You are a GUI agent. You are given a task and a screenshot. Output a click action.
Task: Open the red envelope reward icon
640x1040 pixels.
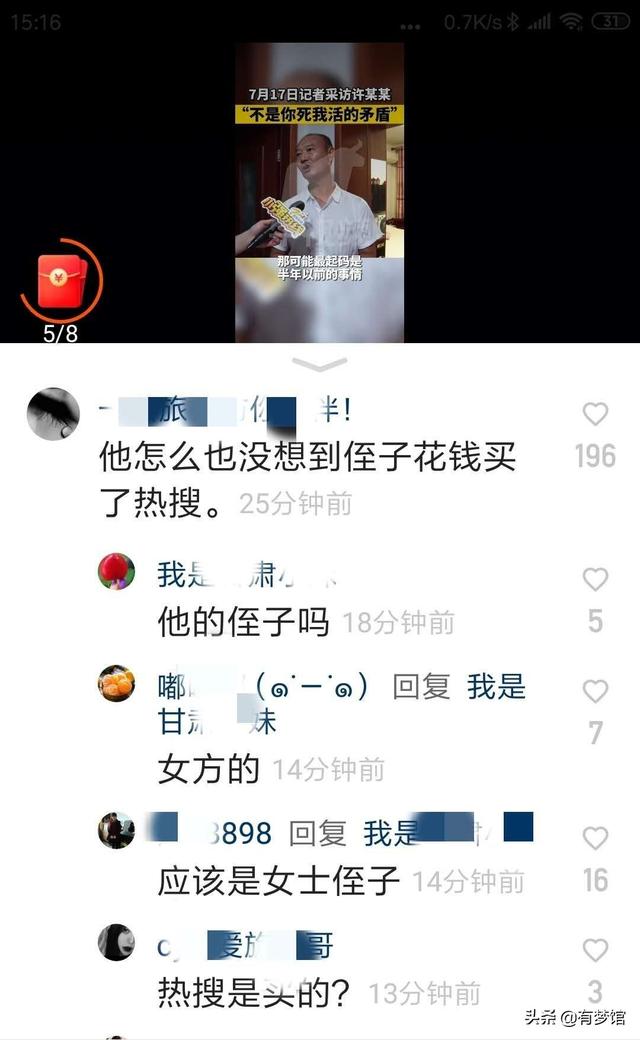click(x=62, y=281)
